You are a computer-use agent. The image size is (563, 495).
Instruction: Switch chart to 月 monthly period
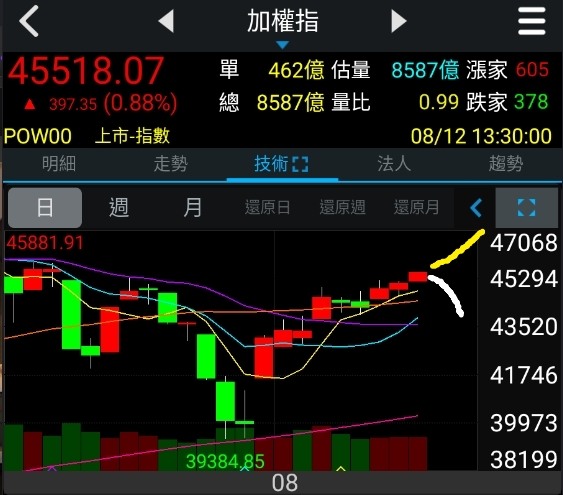[193, 207]
